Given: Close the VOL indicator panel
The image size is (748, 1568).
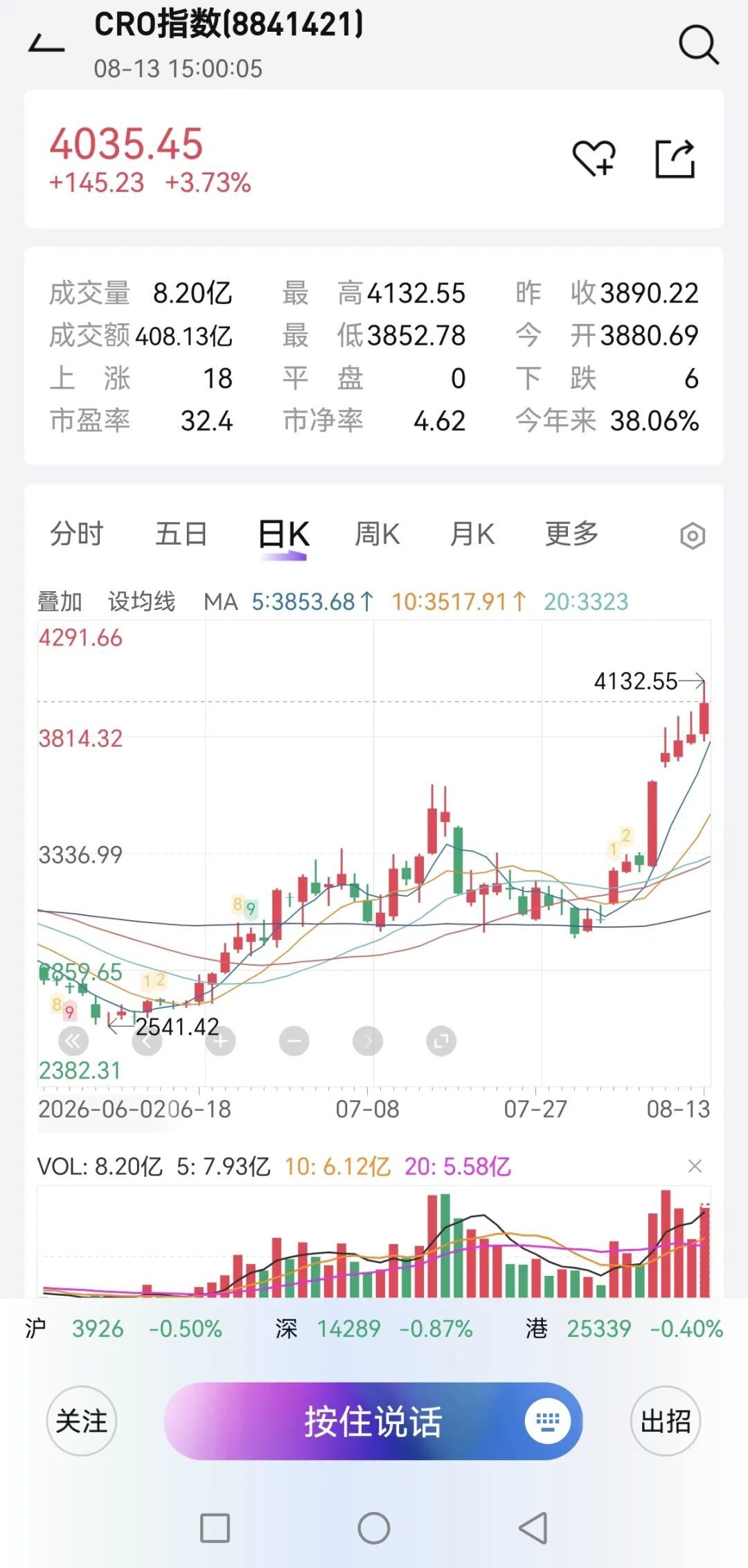Looking at the screenshot, I should pos(695,1166).
